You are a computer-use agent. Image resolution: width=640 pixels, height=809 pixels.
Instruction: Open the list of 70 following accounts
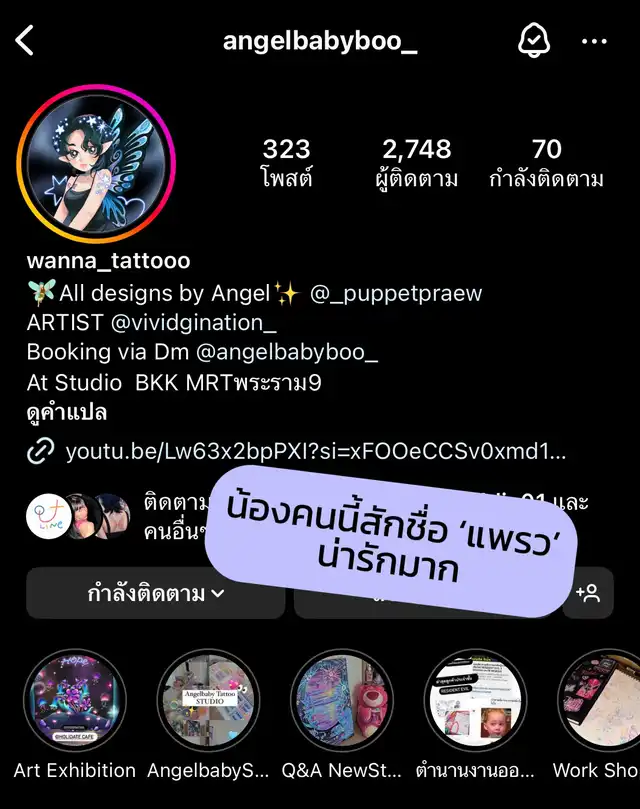point(546,163)
